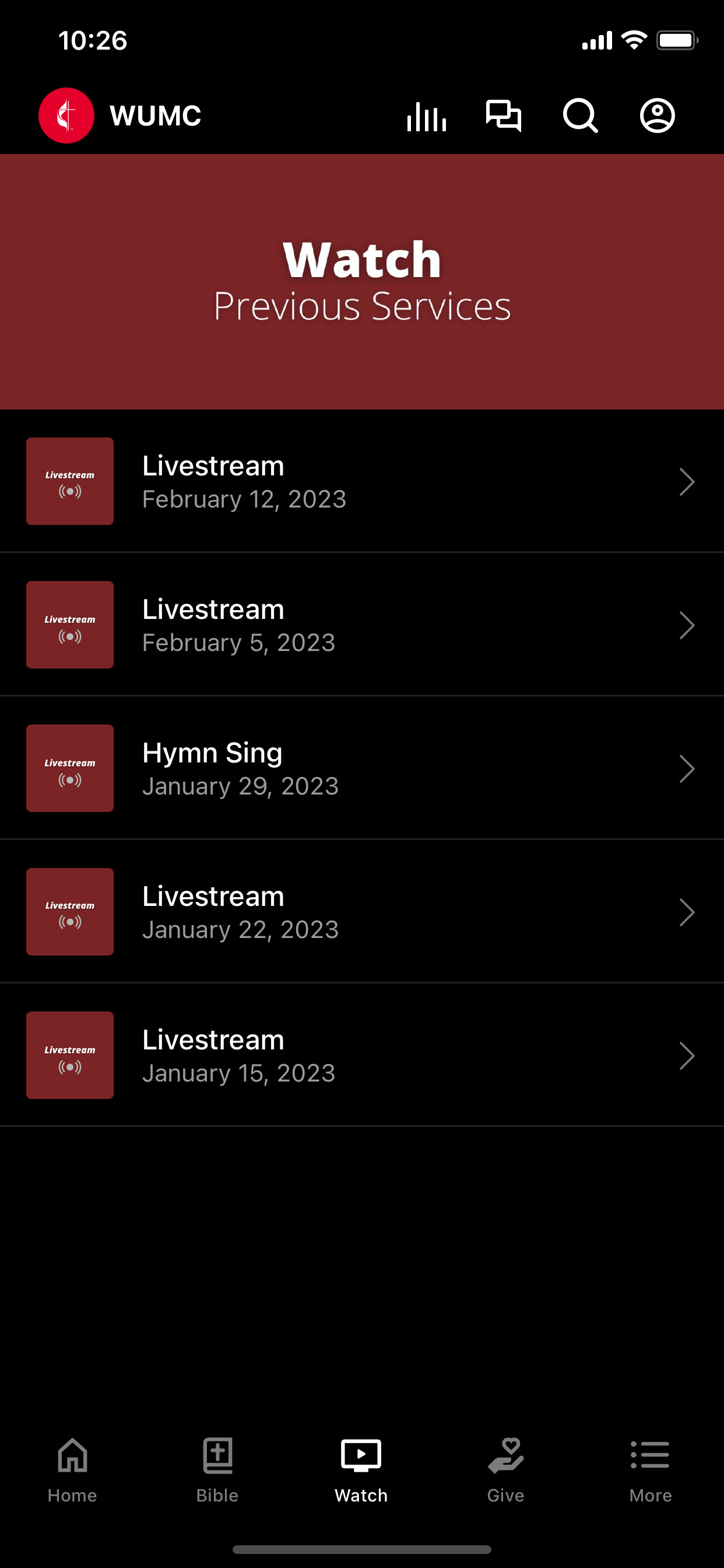
Task: Select the Watch tab
Action: (x=361, y=1470)
